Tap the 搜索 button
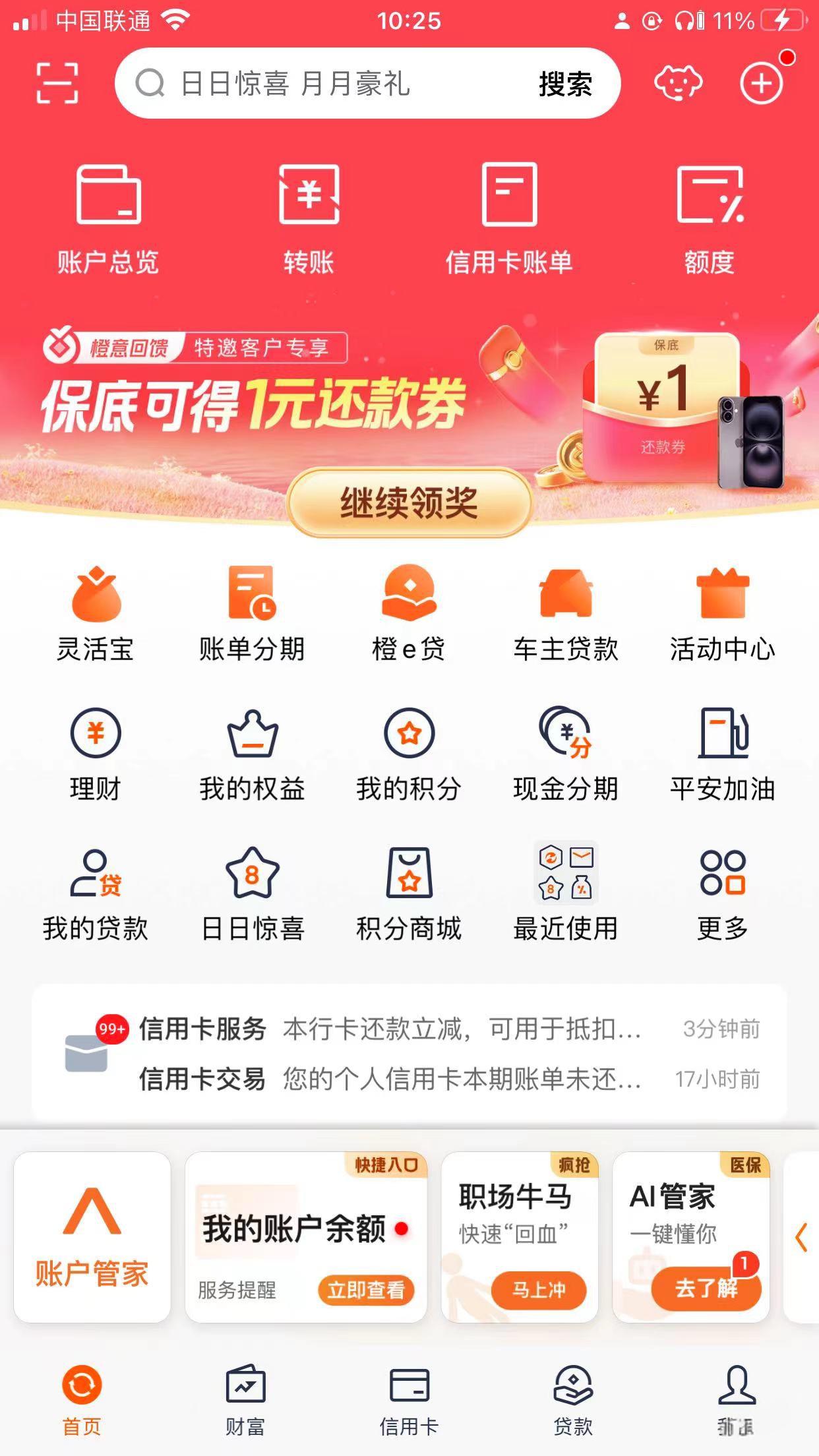 click(565, 84)
